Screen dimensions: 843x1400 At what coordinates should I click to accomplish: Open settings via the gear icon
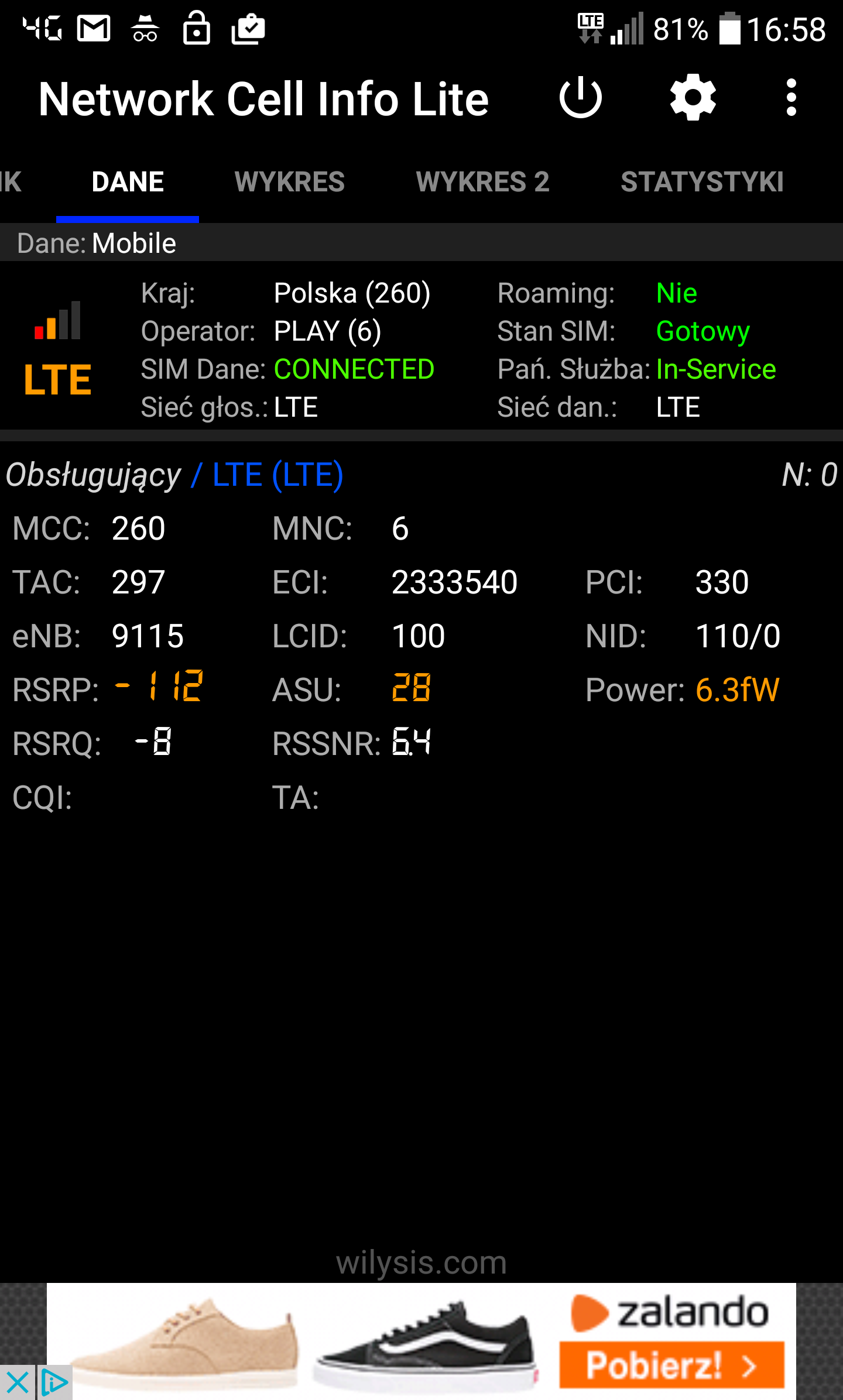click(x=693, y=98)
